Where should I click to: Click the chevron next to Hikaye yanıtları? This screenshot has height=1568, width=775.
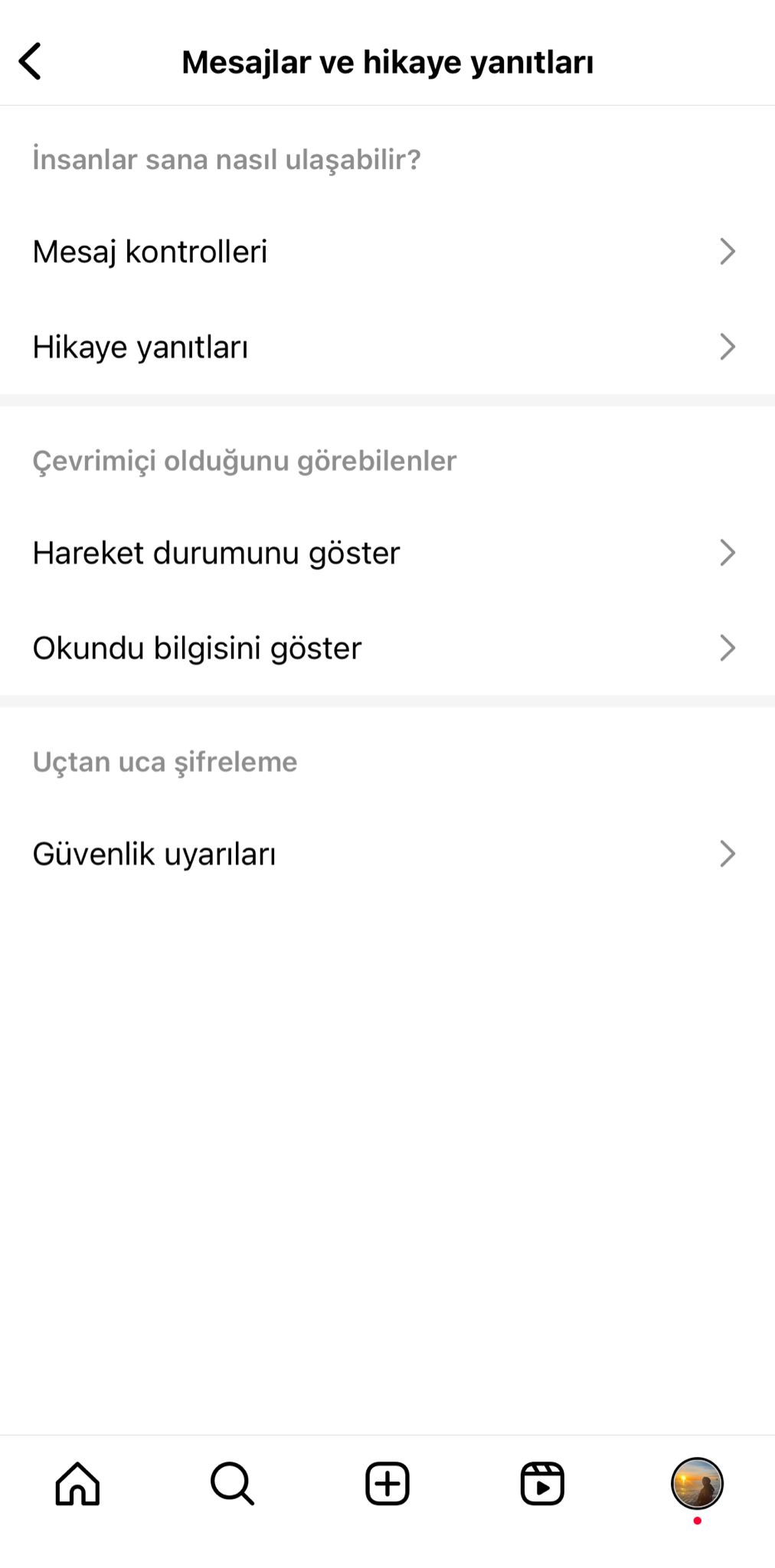727,348
